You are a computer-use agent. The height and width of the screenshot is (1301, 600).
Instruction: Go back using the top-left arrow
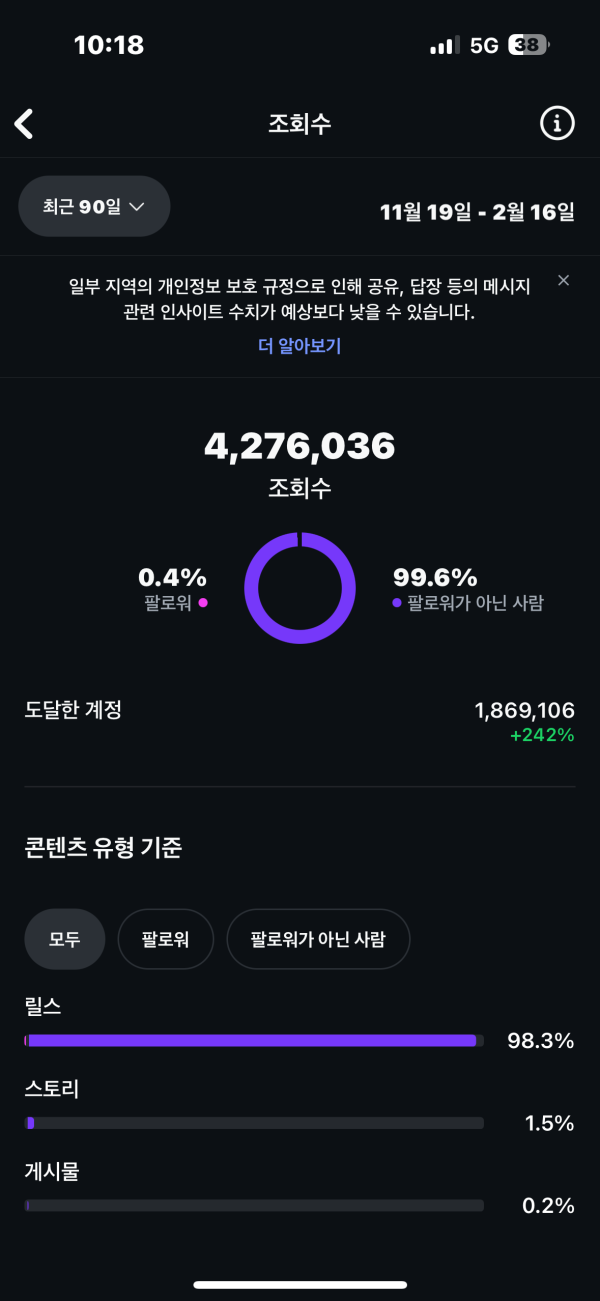24,124
